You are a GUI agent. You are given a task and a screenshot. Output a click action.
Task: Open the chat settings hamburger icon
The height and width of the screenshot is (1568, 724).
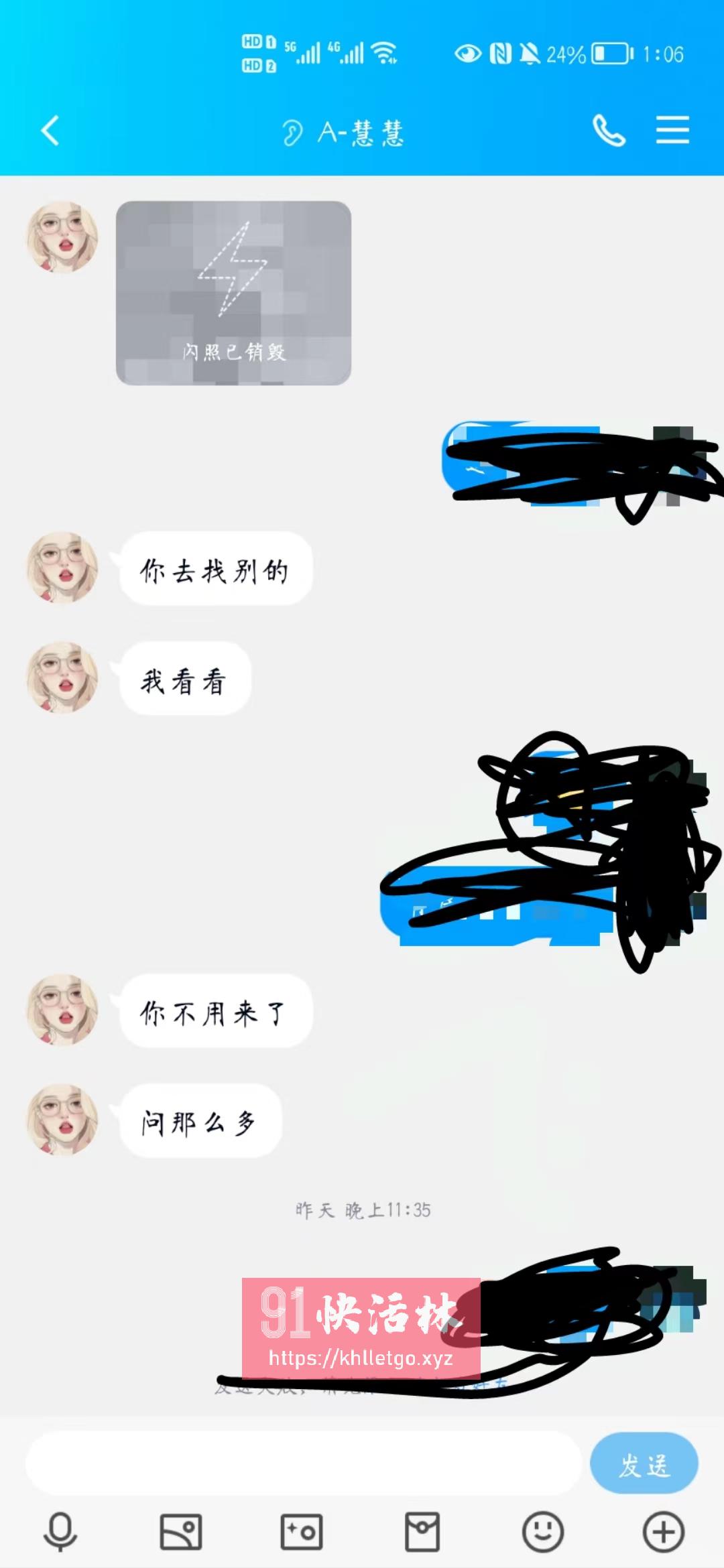672,131
